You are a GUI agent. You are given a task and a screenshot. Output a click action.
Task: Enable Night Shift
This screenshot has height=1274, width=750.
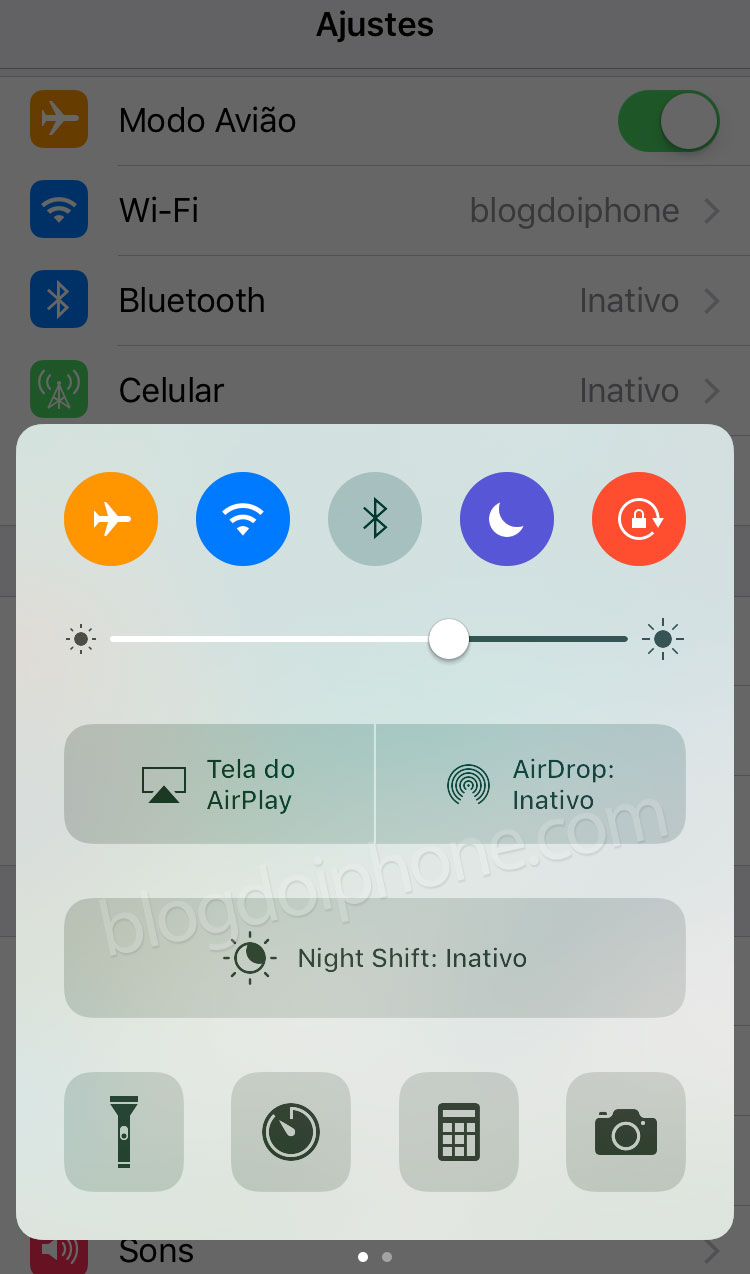coord(375,958)
